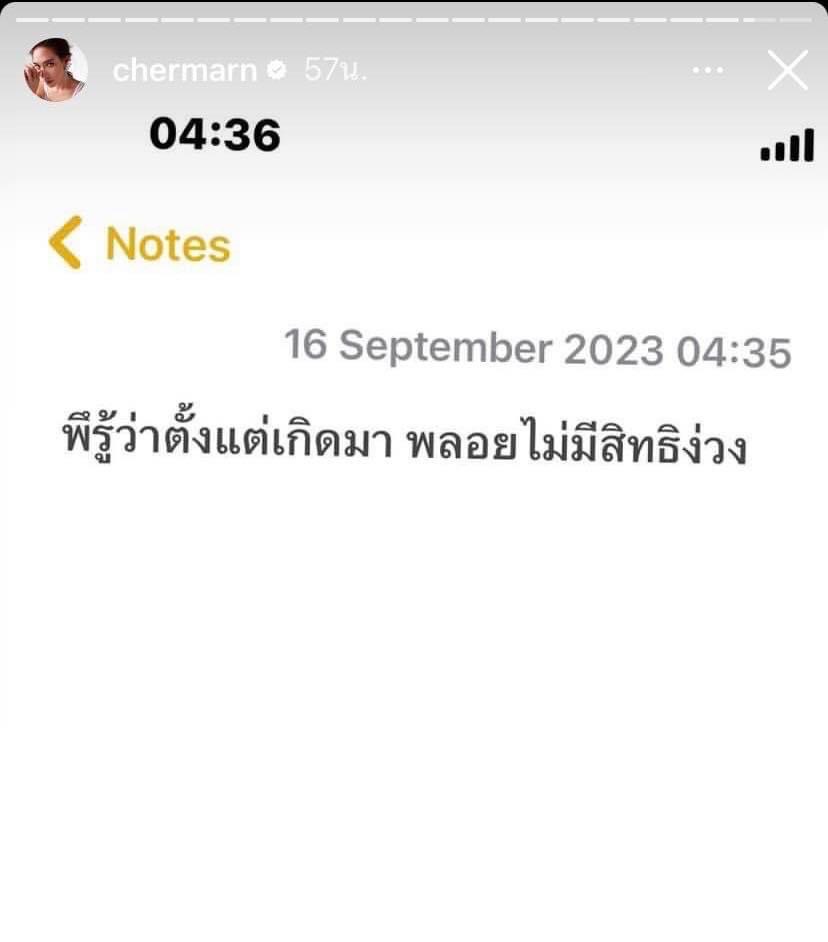Open the story options menu
This screenshot has height=942, width=828.
(708, 71)
